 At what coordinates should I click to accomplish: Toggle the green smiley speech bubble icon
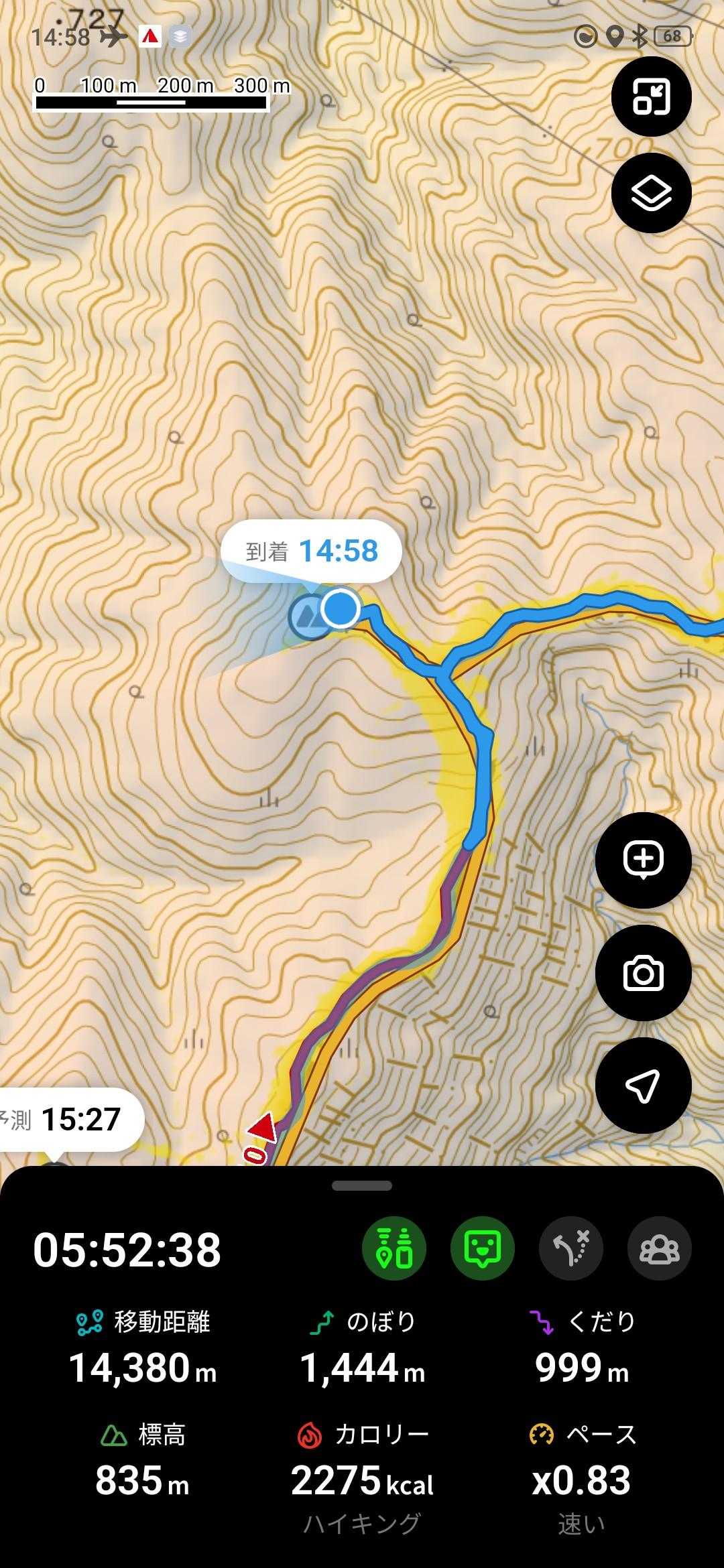(x=483, y=1248)
